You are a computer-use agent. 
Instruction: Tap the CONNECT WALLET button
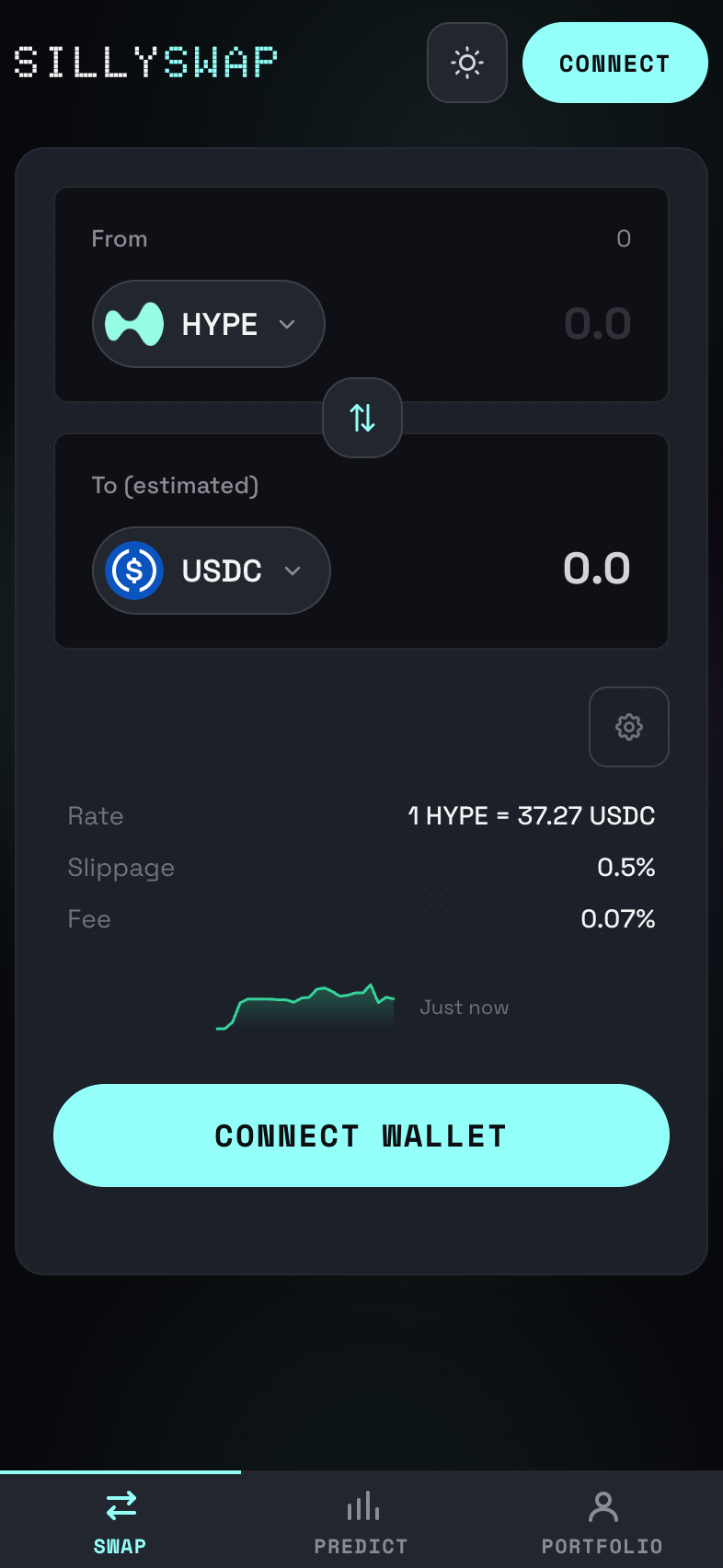[361, 1136]
